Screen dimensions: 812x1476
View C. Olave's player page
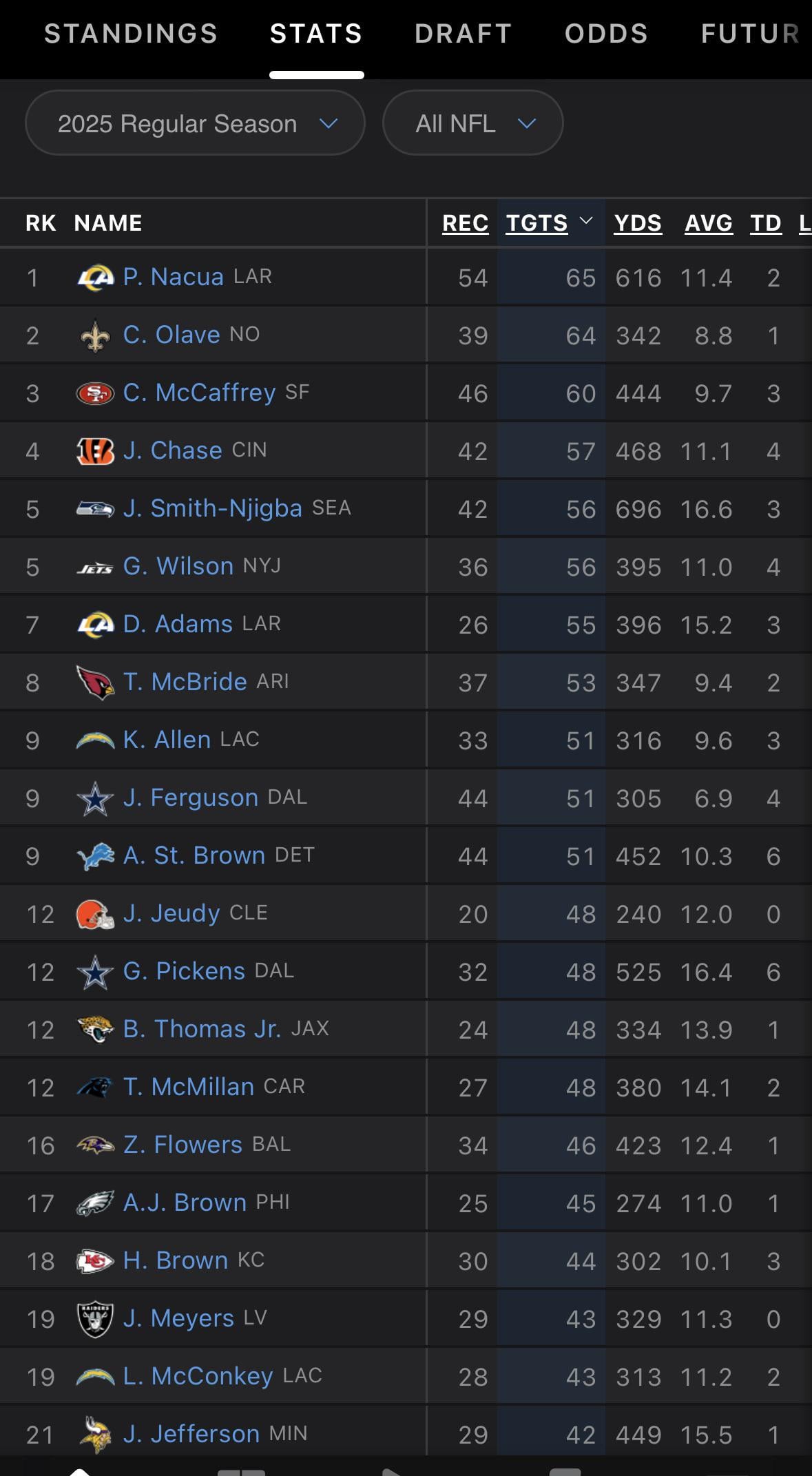171,335
